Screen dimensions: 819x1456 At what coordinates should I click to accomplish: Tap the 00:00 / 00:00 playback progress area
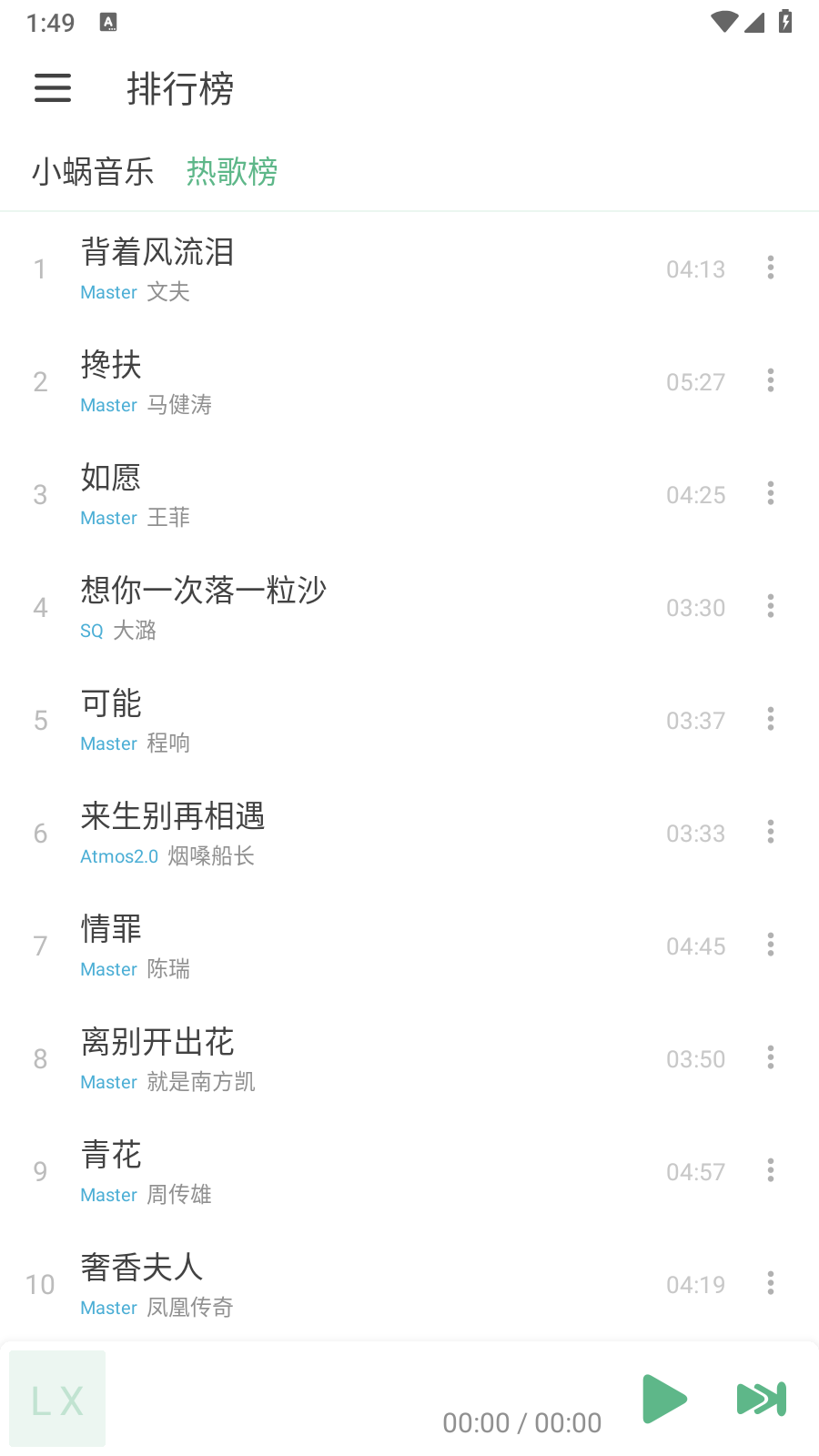521,1422
